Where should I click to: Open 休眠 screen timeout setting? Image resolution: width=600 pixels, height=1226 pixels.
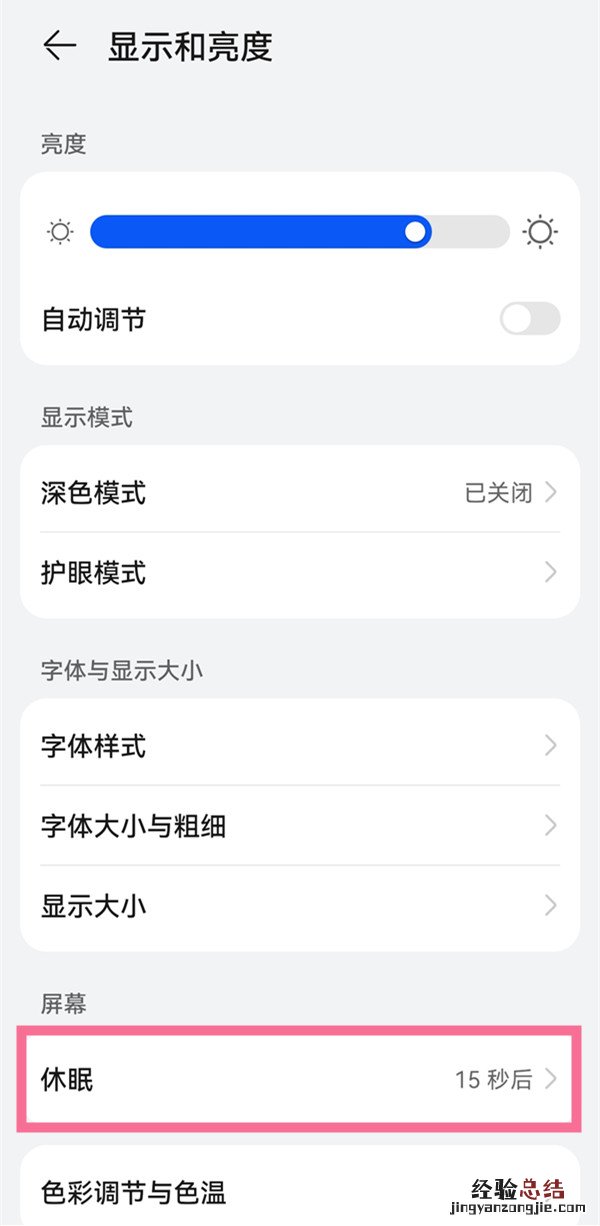[299, 1080]
